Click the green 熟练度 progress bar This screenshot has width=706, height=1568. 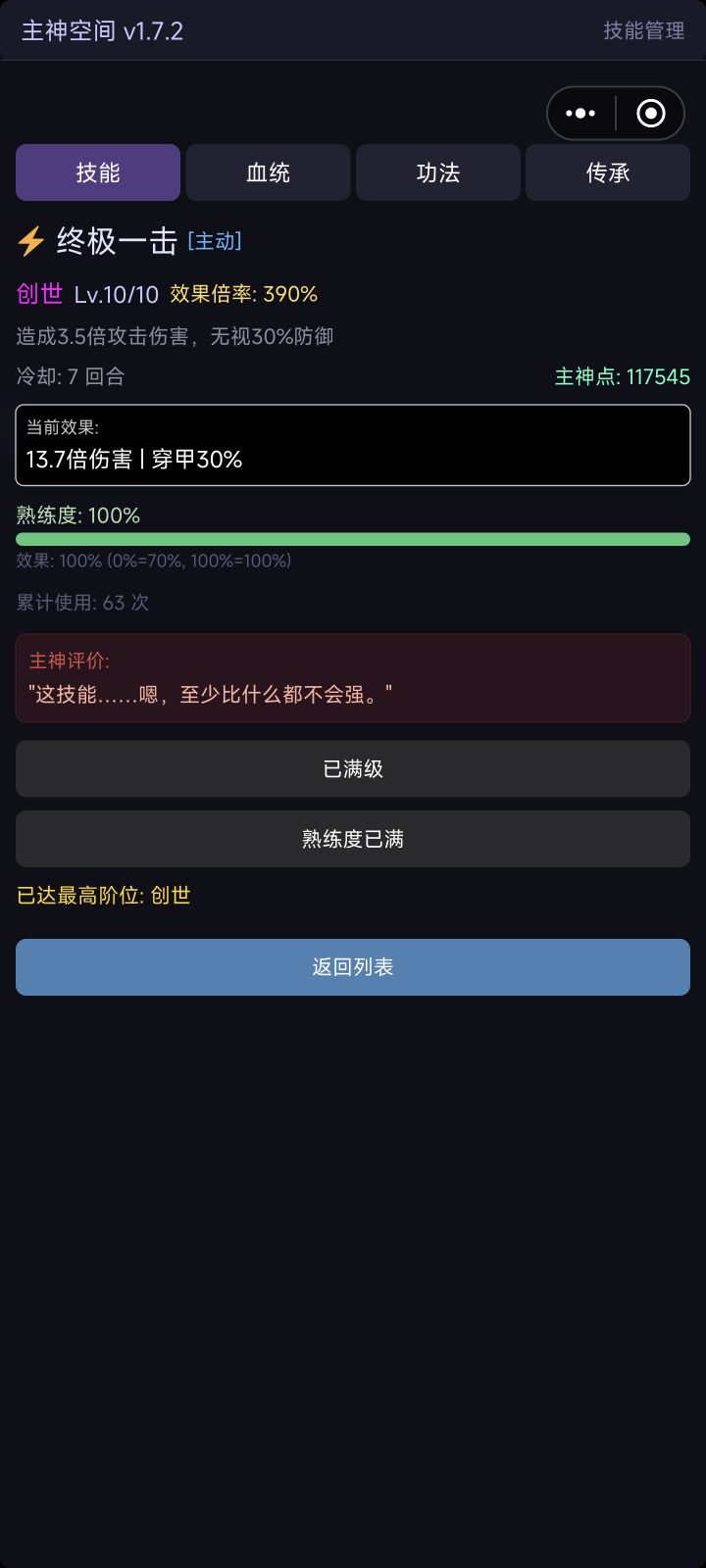352,537
